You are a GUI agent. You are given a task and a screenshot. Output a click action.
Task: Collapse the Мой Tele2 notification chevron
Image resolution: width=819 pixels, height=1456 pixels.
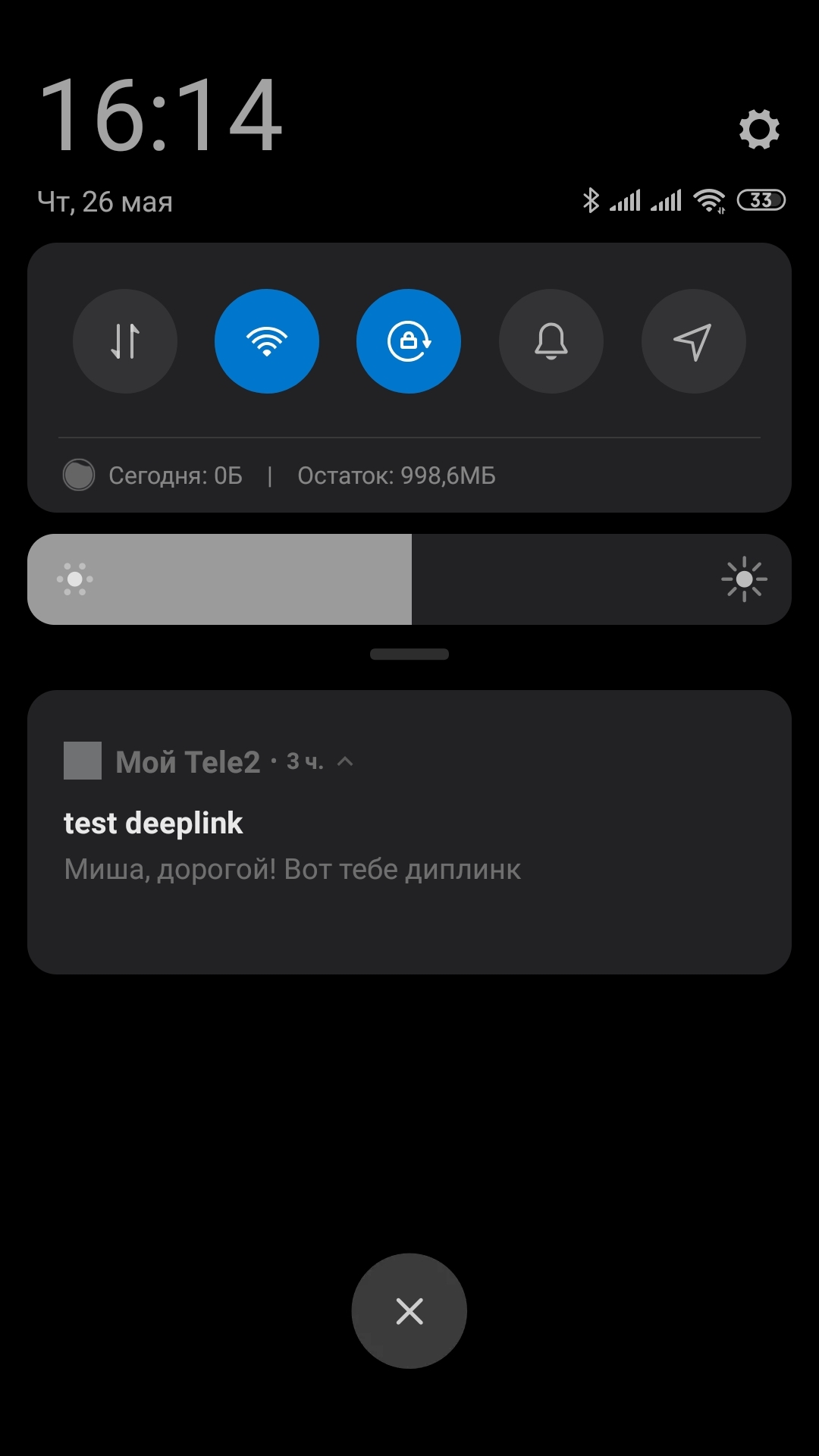345,761
